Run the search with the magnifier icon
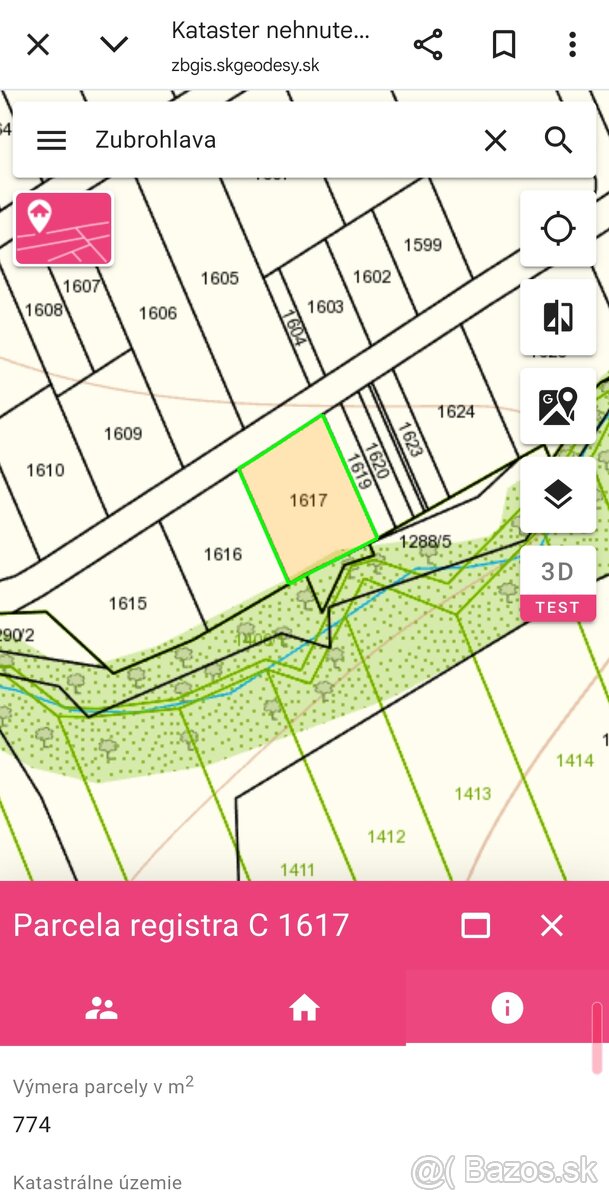 click(559, 140)
